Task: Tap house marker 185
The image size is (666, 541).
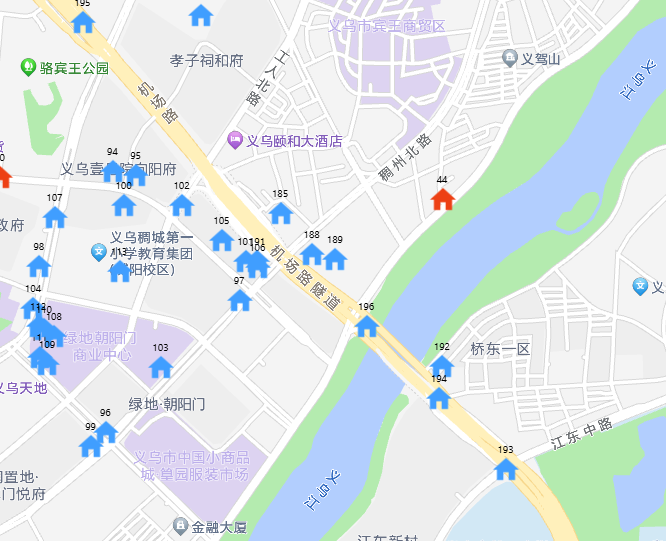Action: [x=281, y=213]
